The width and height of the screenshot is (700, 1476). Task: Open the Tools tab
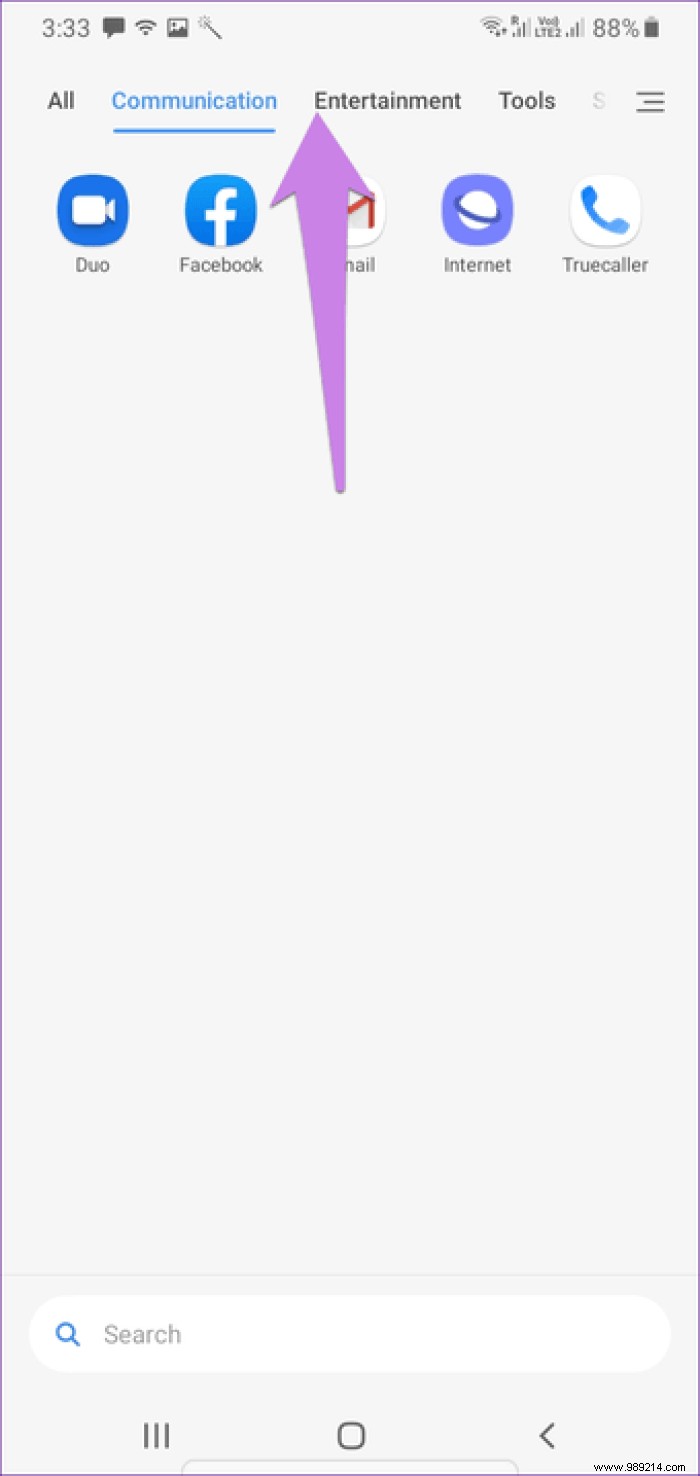[x=527, y=101]
